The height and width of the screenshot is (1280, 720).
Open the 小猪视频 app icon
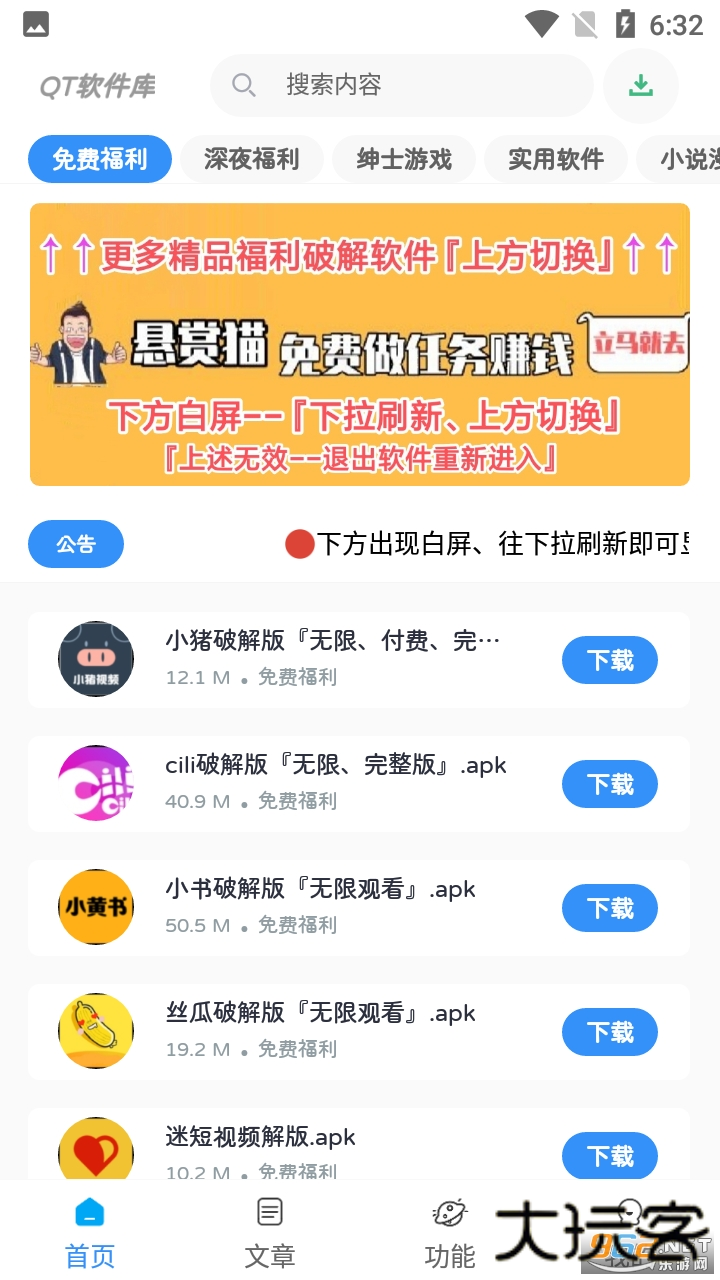pos(96,659)
